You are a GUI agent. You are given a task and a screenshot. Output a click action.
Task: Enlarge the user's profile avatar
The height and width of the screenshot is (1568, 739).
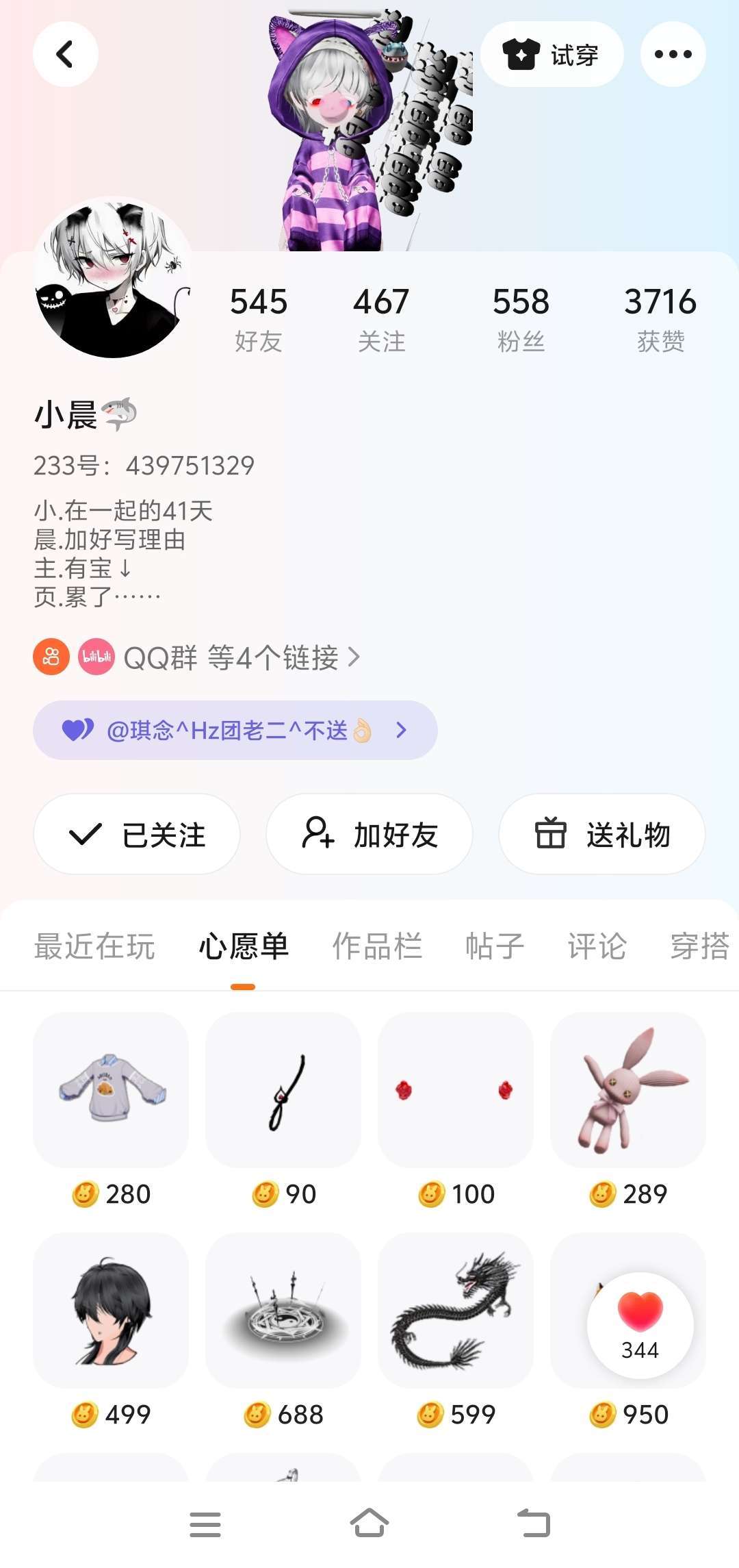click(112, 278)
